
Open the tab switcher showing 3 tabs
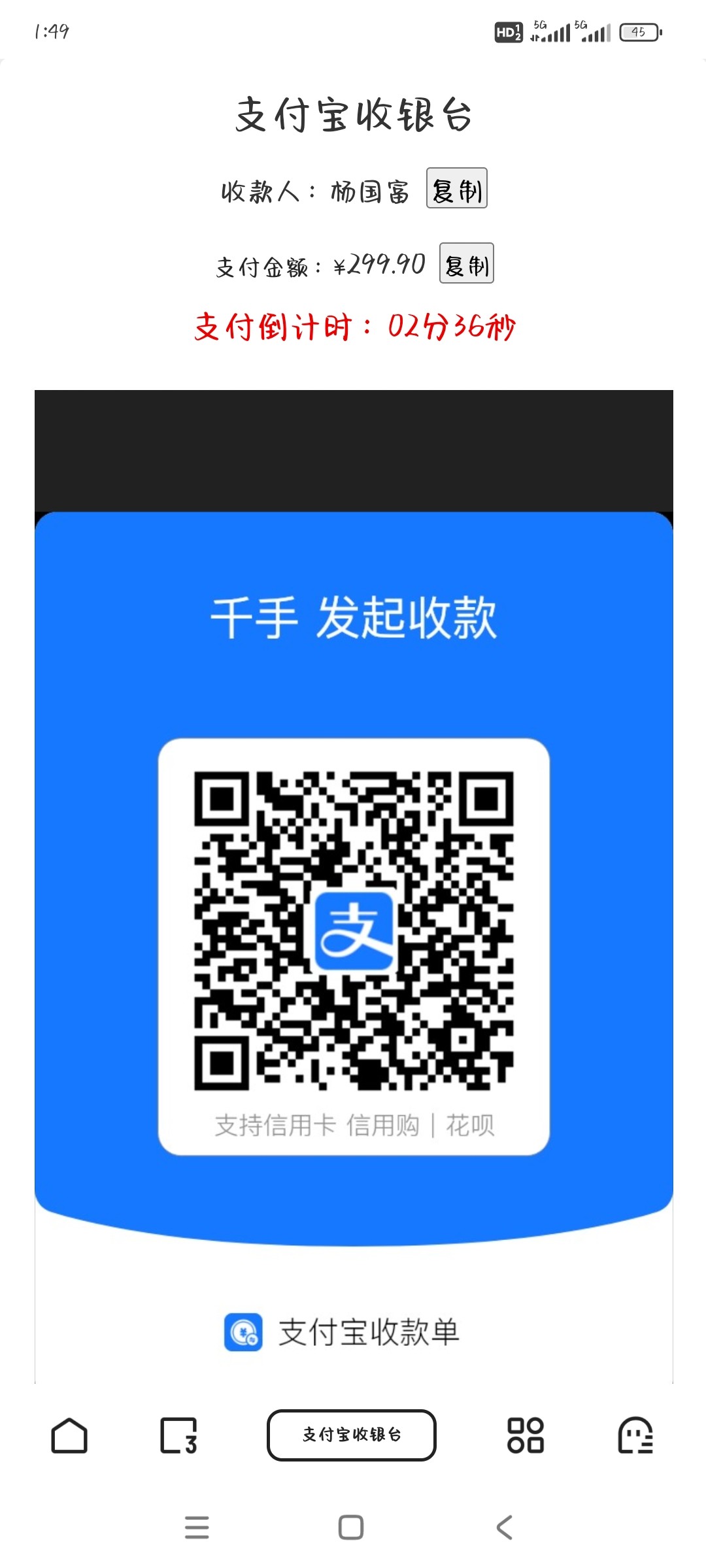[178, 1435]
